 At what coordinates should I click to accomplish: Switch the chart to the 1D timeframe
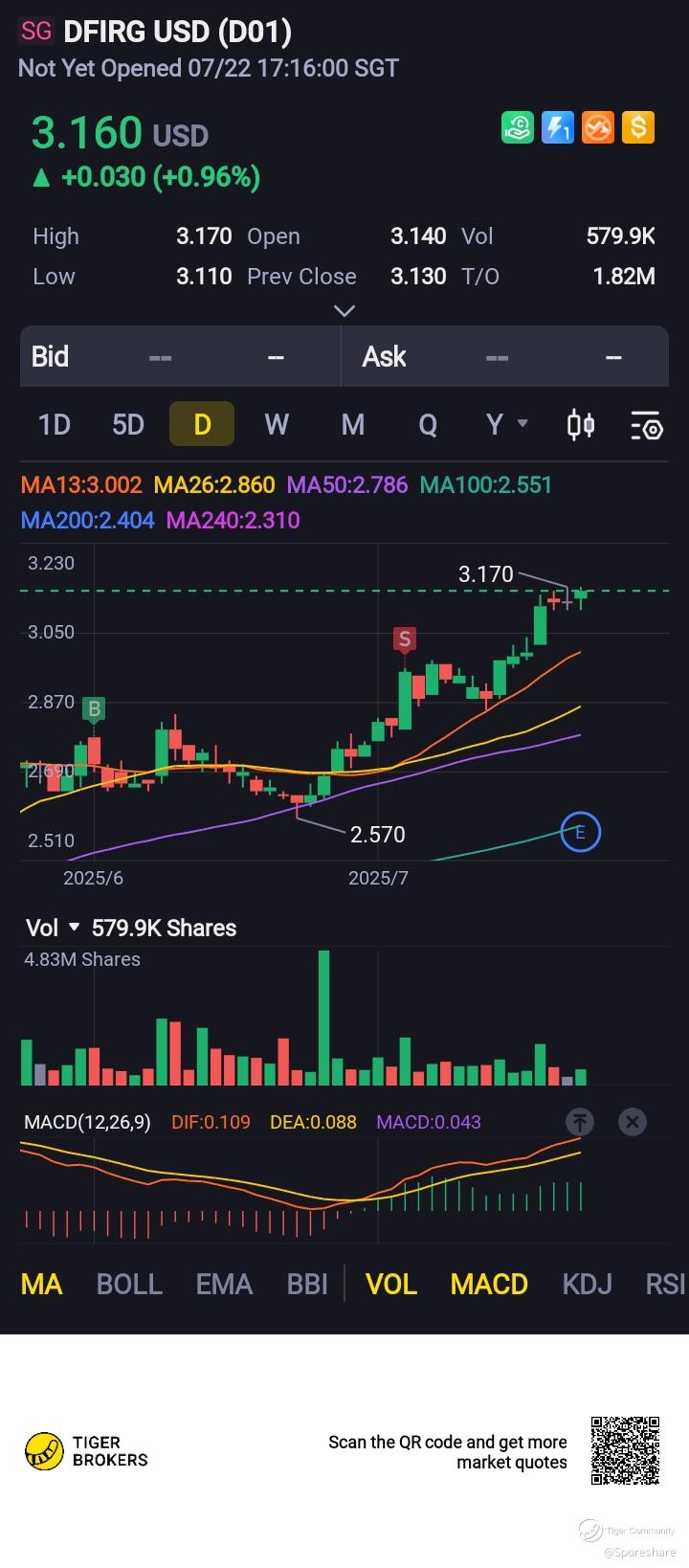click(55, 424)
